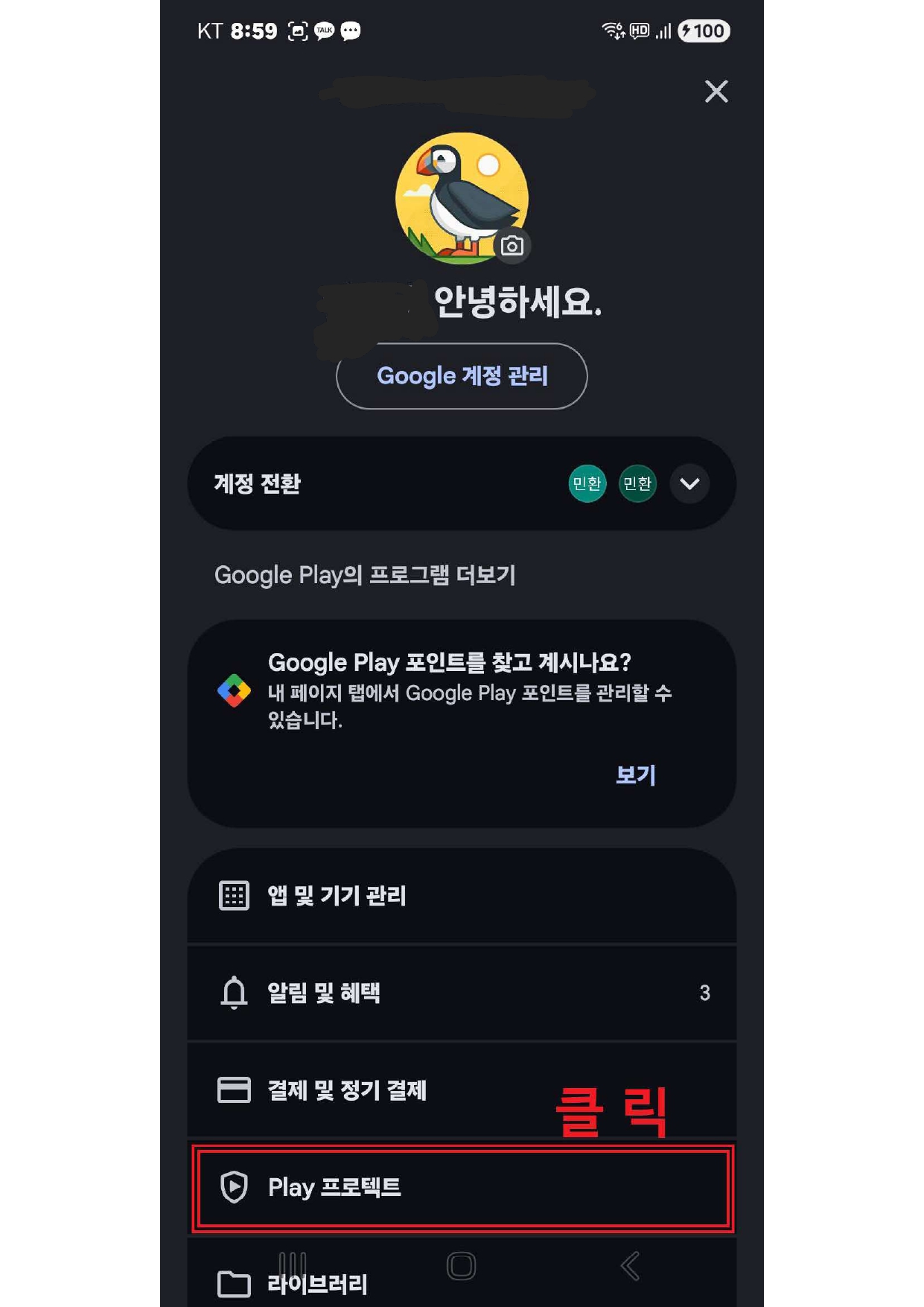Select Play 프로텍트

point(462,1187)
